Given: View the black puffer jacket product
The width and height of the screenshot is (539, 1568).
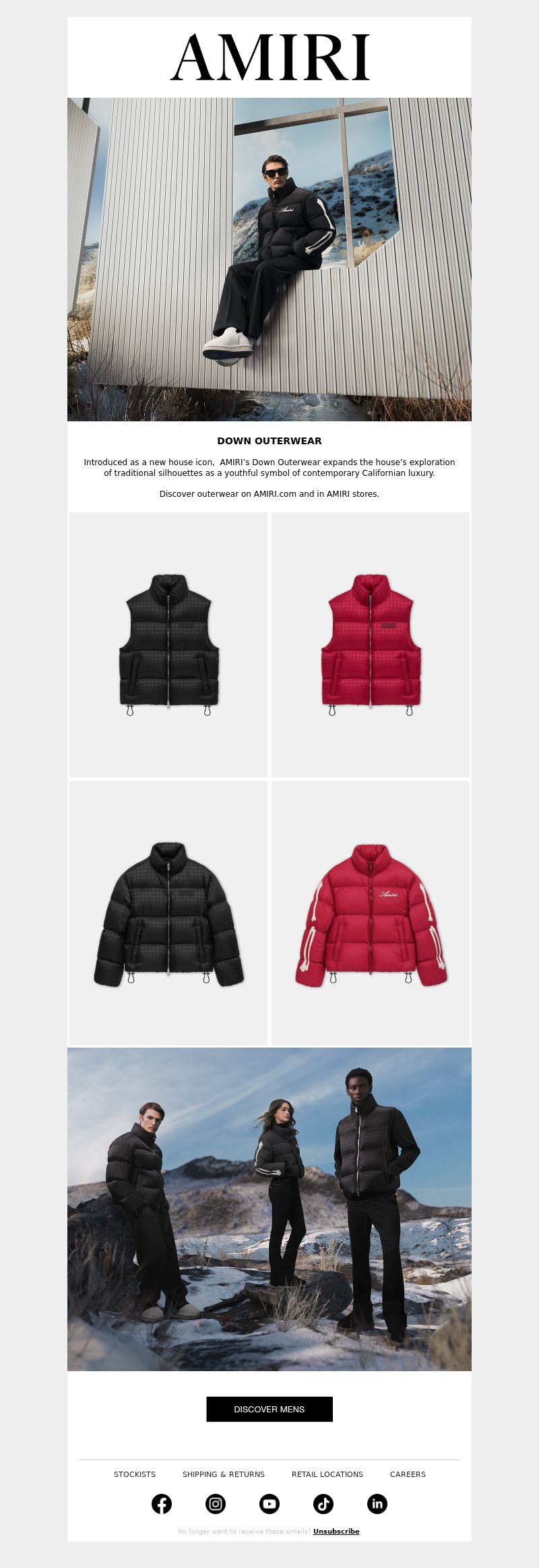Looking at the screenshot, I should (168, 913).
